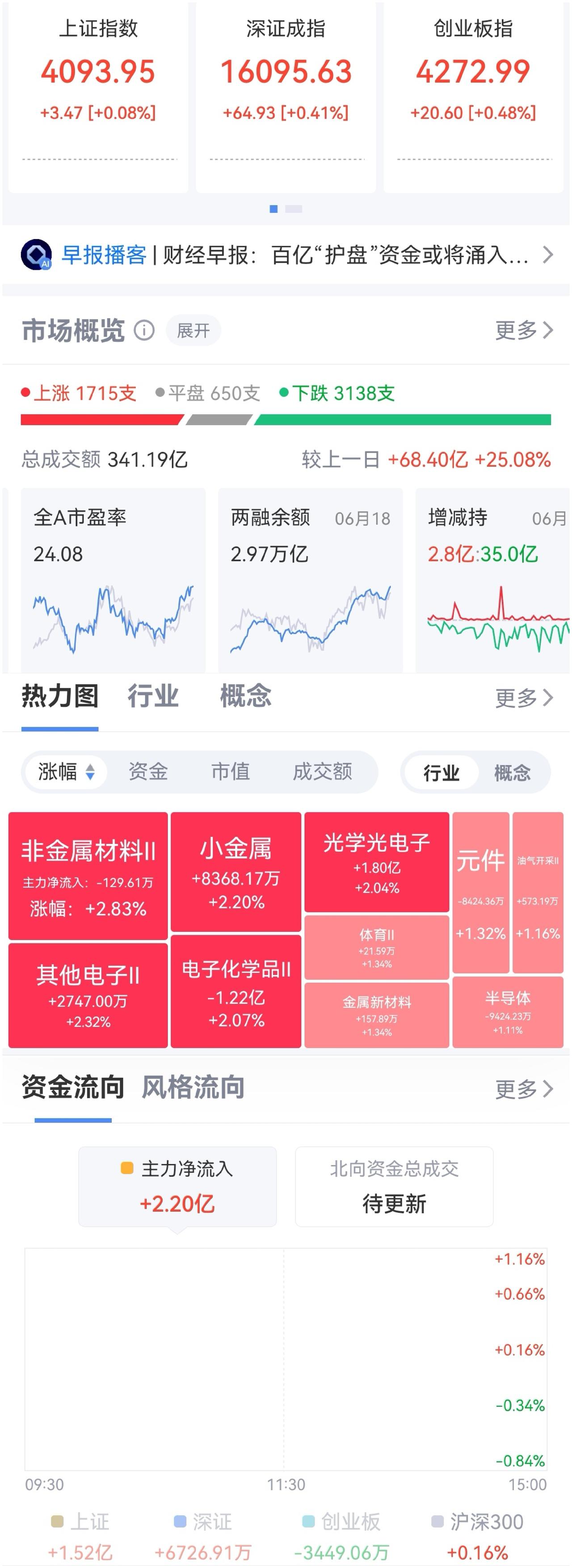Switch to the 行业 tab beside 热力图
This screenshot has width=572, height=1568.
pos(153,696)
